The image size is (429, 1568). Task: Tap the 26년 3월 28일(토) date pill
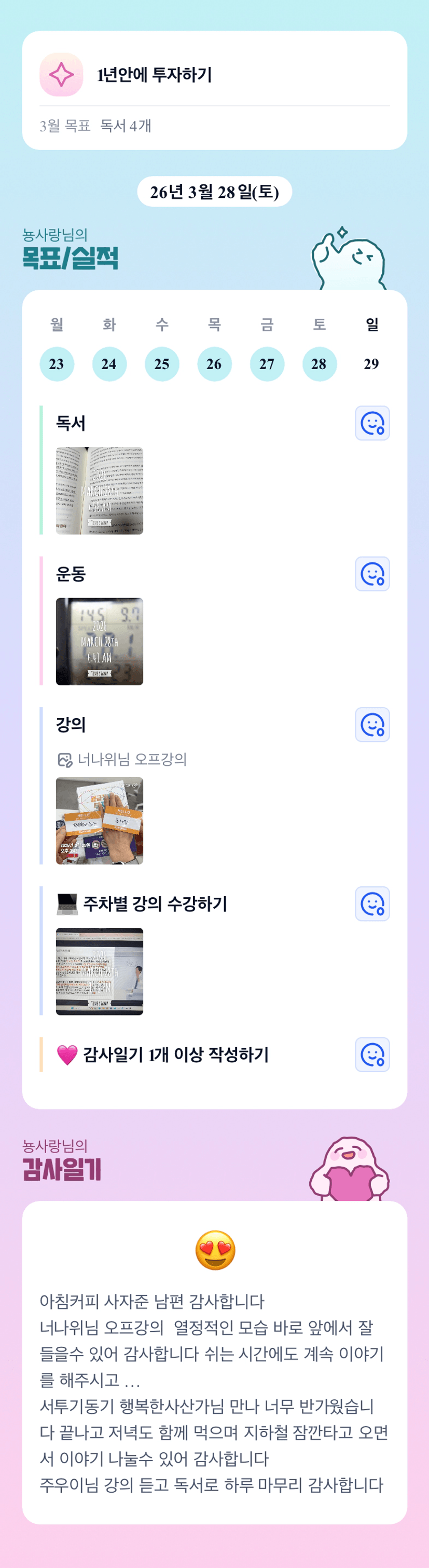214,192
